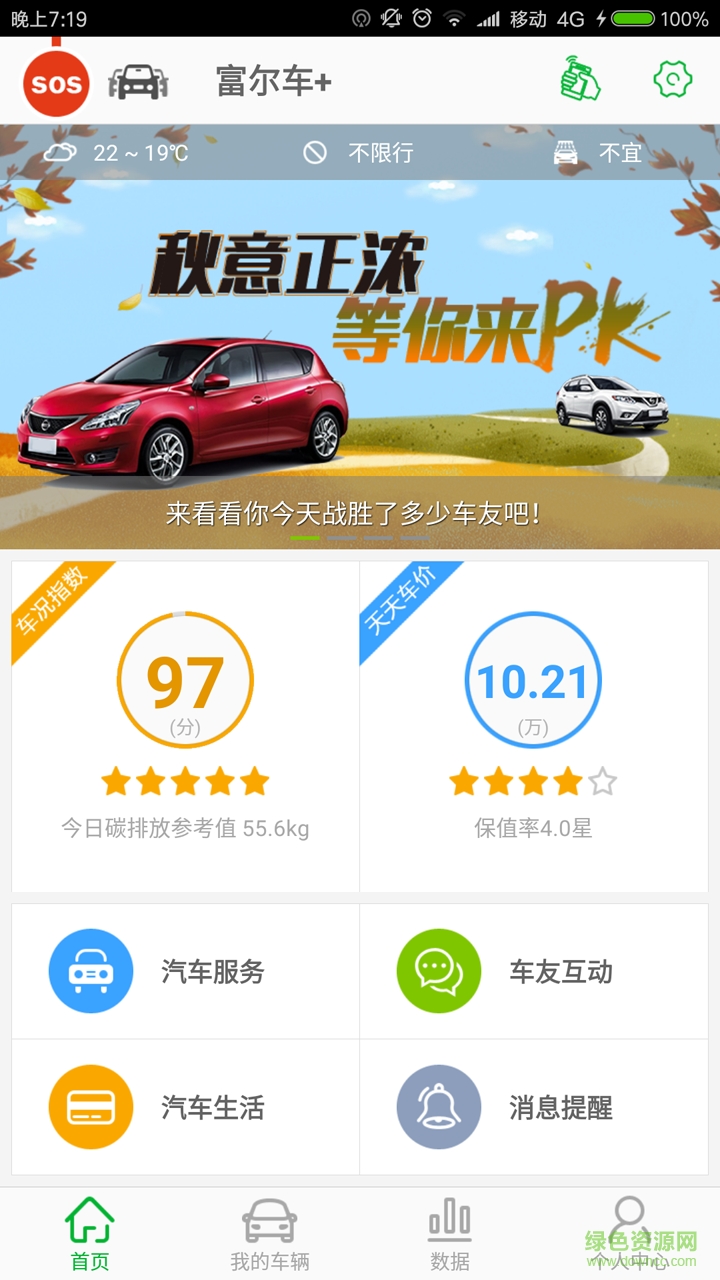Open 汽车生活 card payment icon
720x1280 pixels.
(x=90, y=1107)
